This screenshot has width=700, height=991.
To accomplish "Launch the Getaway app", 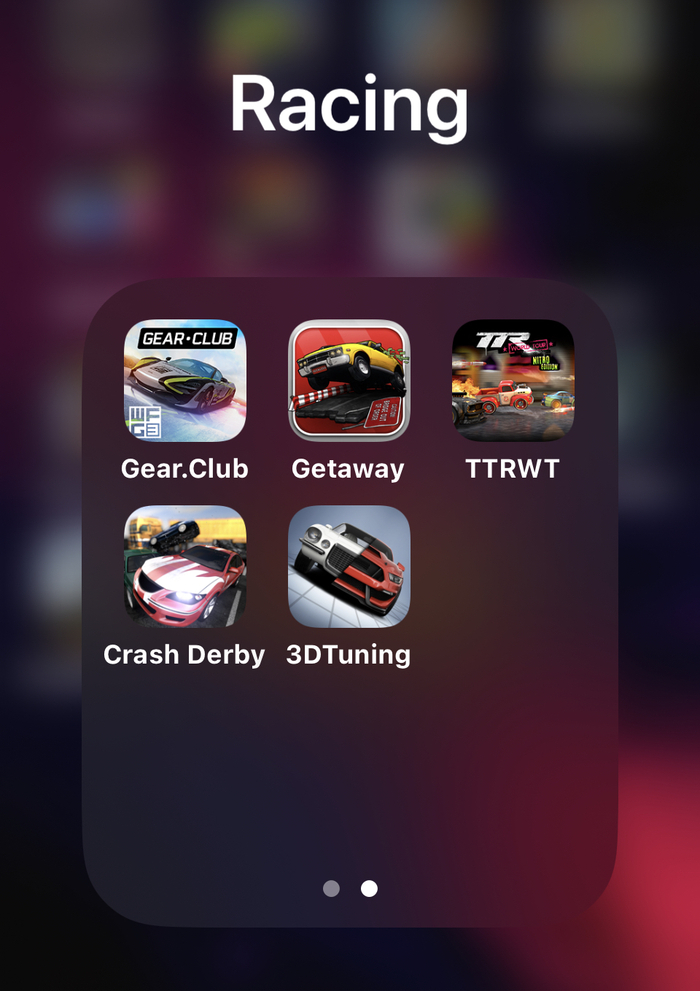I will (x=349, y=381).
